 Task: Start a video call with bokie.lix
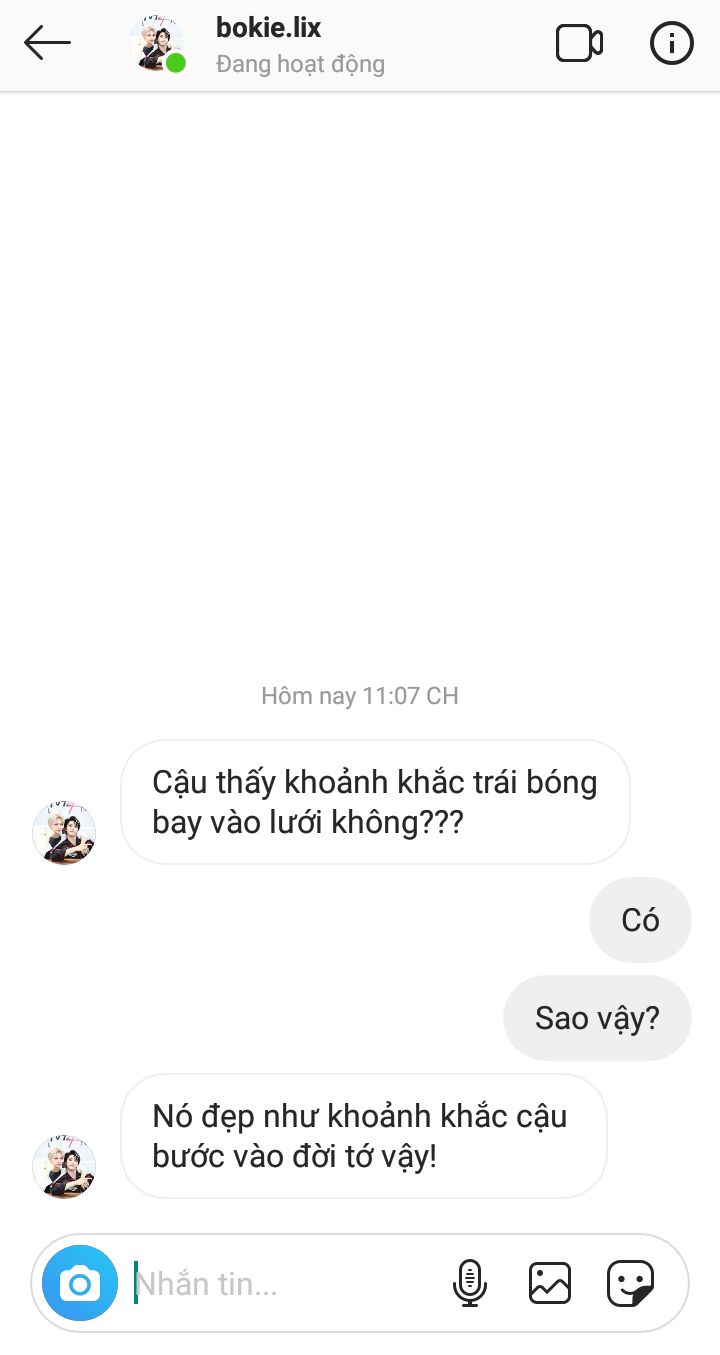point(579,43)
